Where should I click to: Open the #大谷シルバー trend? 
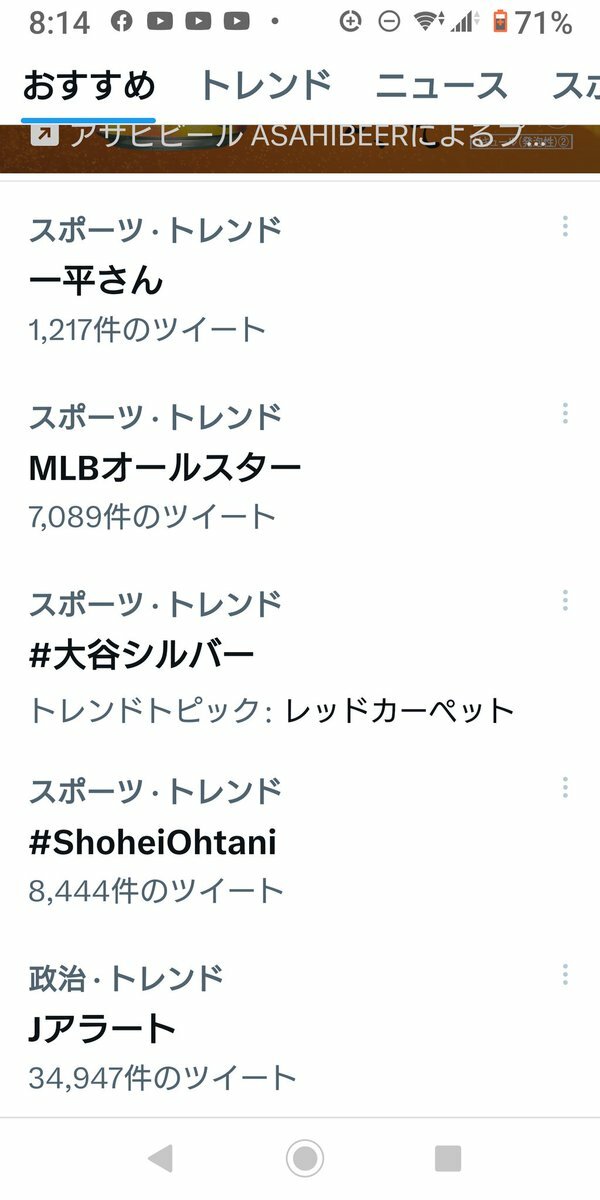[142, 655]
